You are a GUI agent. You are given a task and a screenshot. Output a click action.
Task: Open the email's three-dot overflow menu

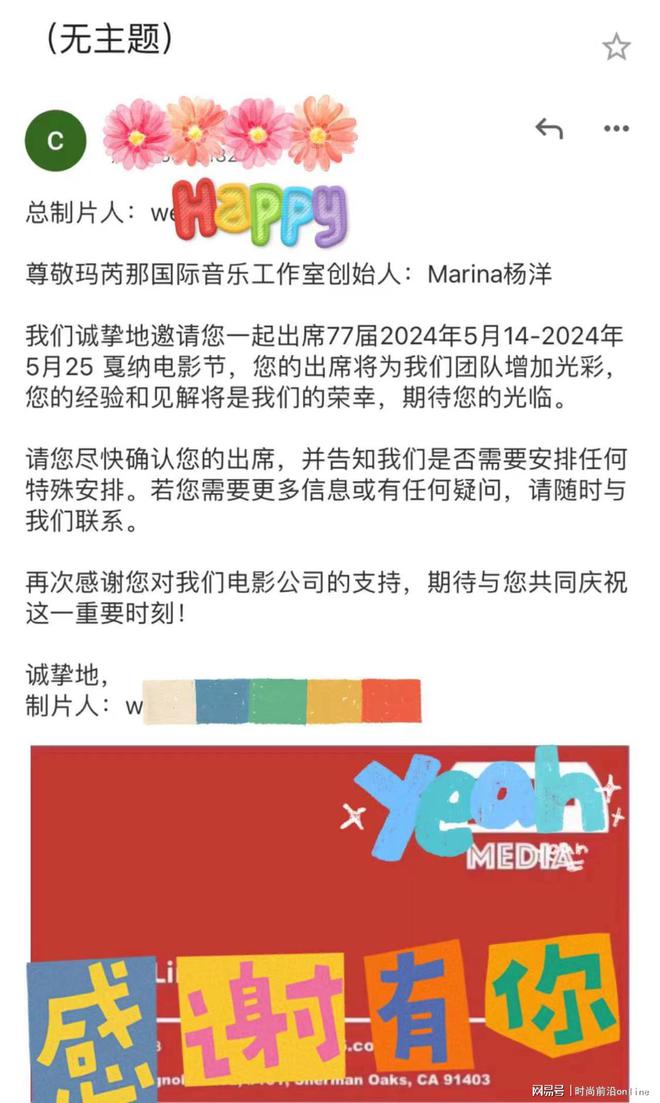616,129
